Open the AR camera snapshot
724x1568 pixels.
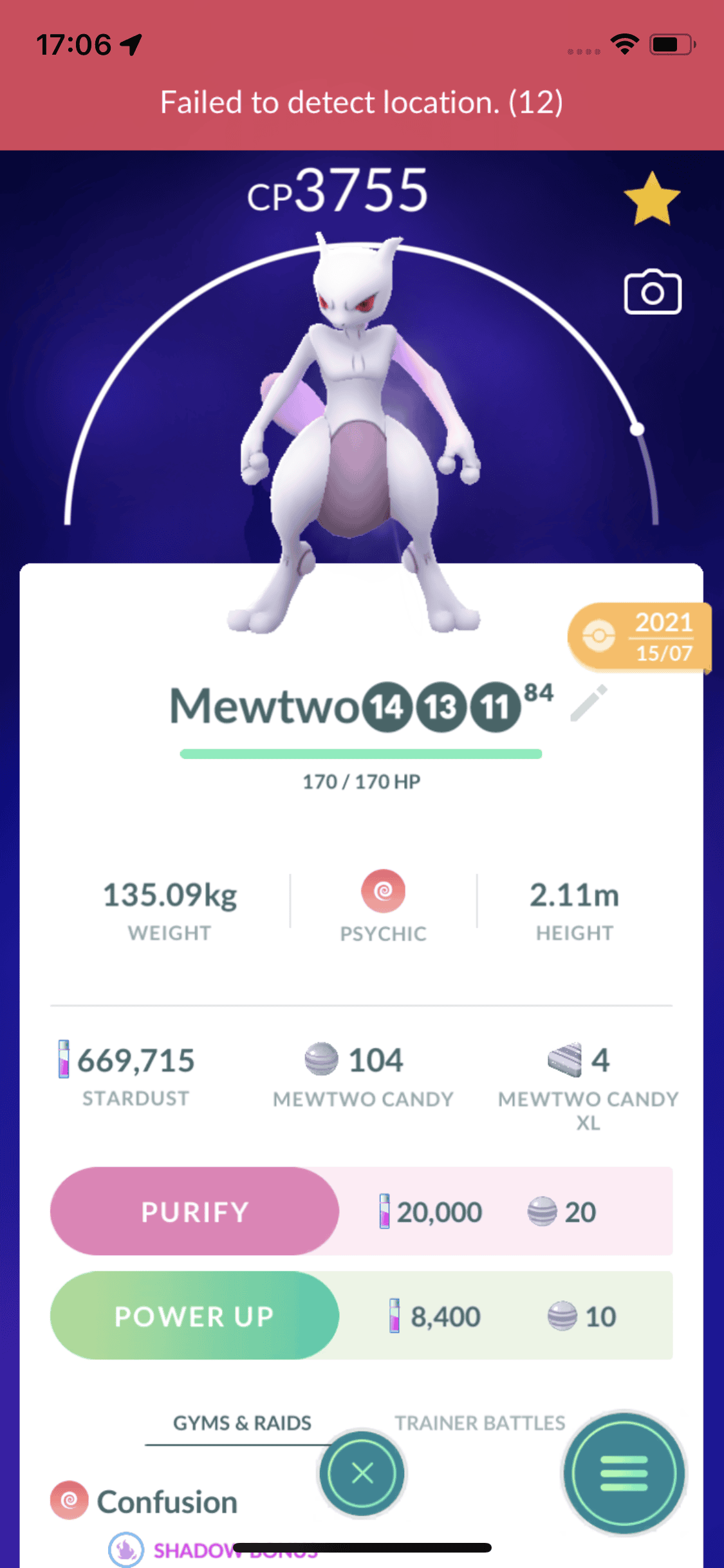click(652, 293)
